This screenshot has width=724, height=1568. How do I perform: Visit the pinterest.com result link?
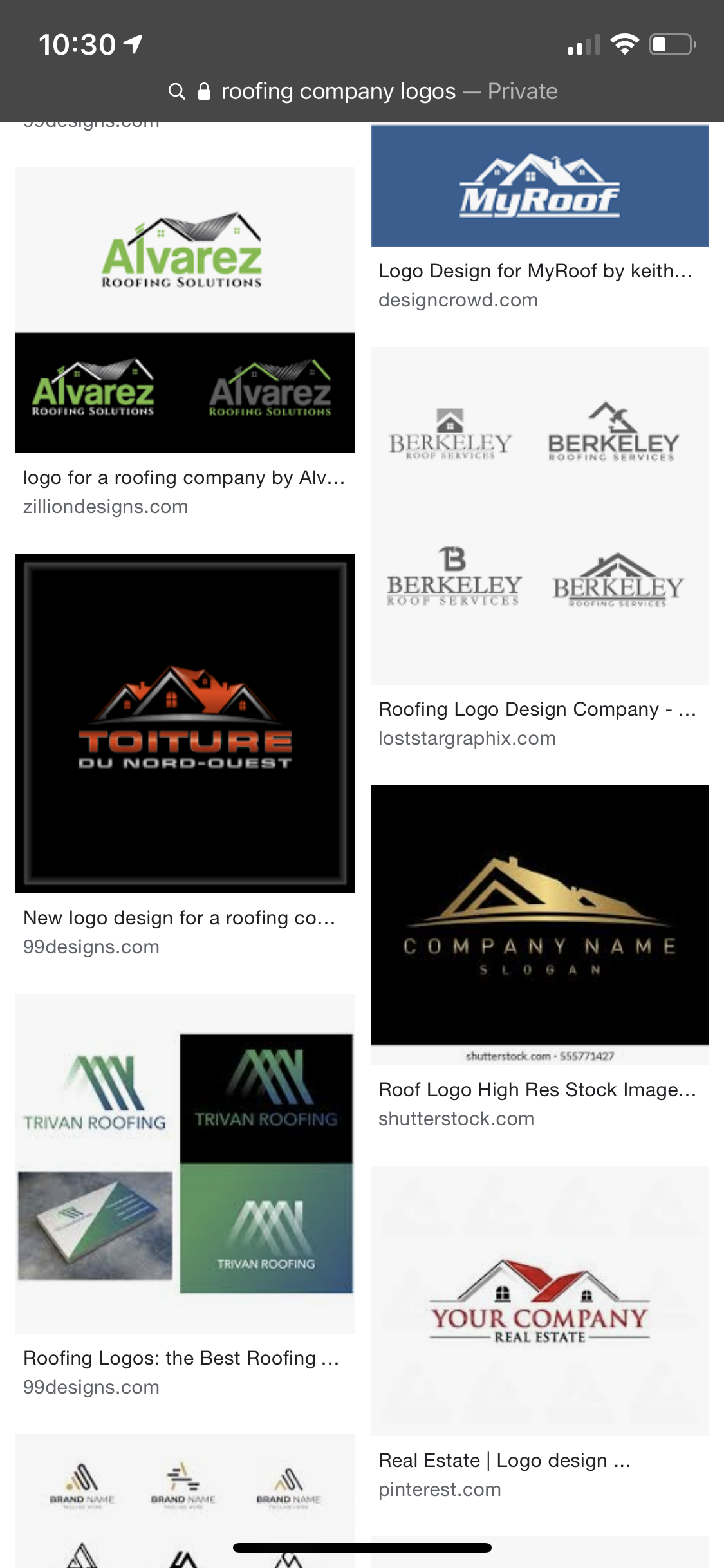[x=439, y=1489]
